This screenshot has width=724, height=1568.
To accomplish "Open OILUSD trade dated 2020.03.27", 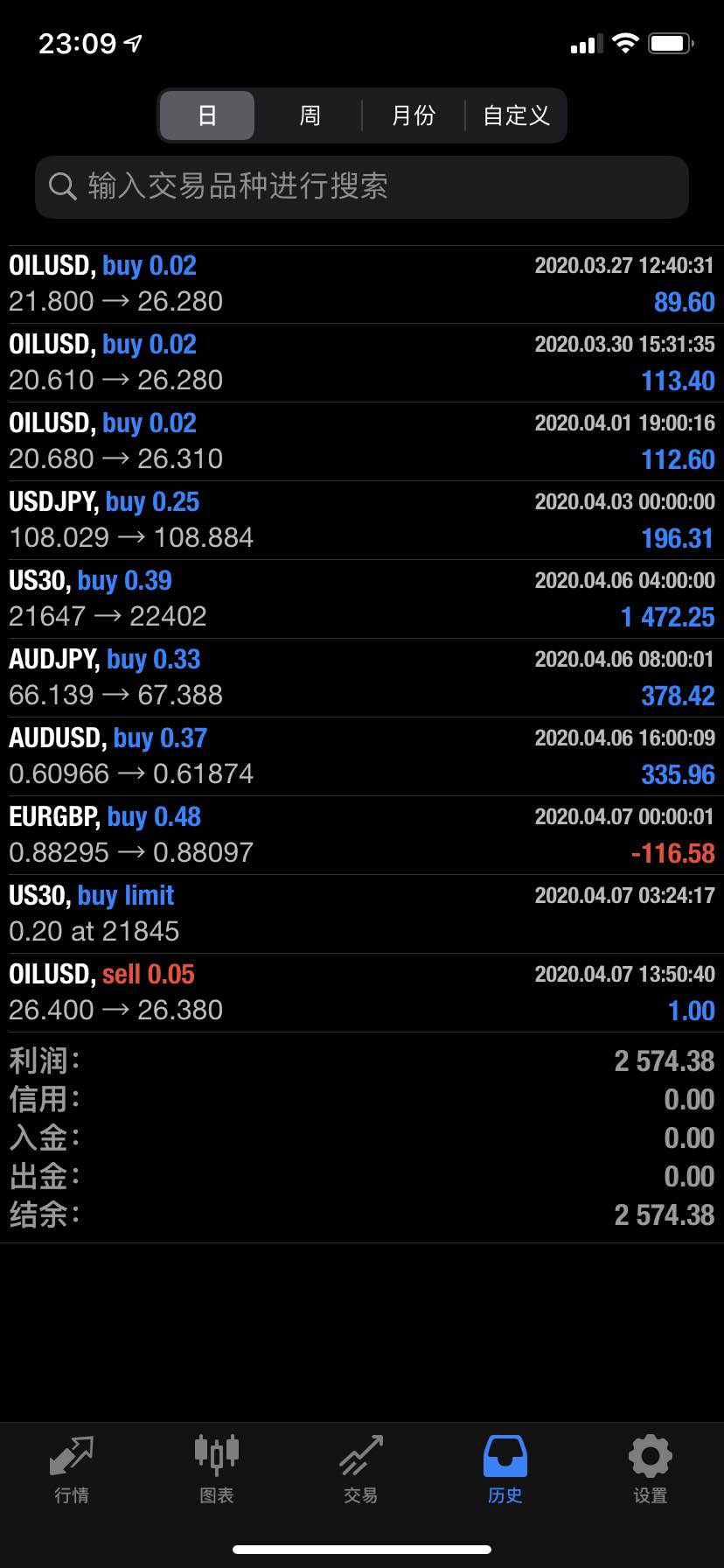I will click(362, 284).
